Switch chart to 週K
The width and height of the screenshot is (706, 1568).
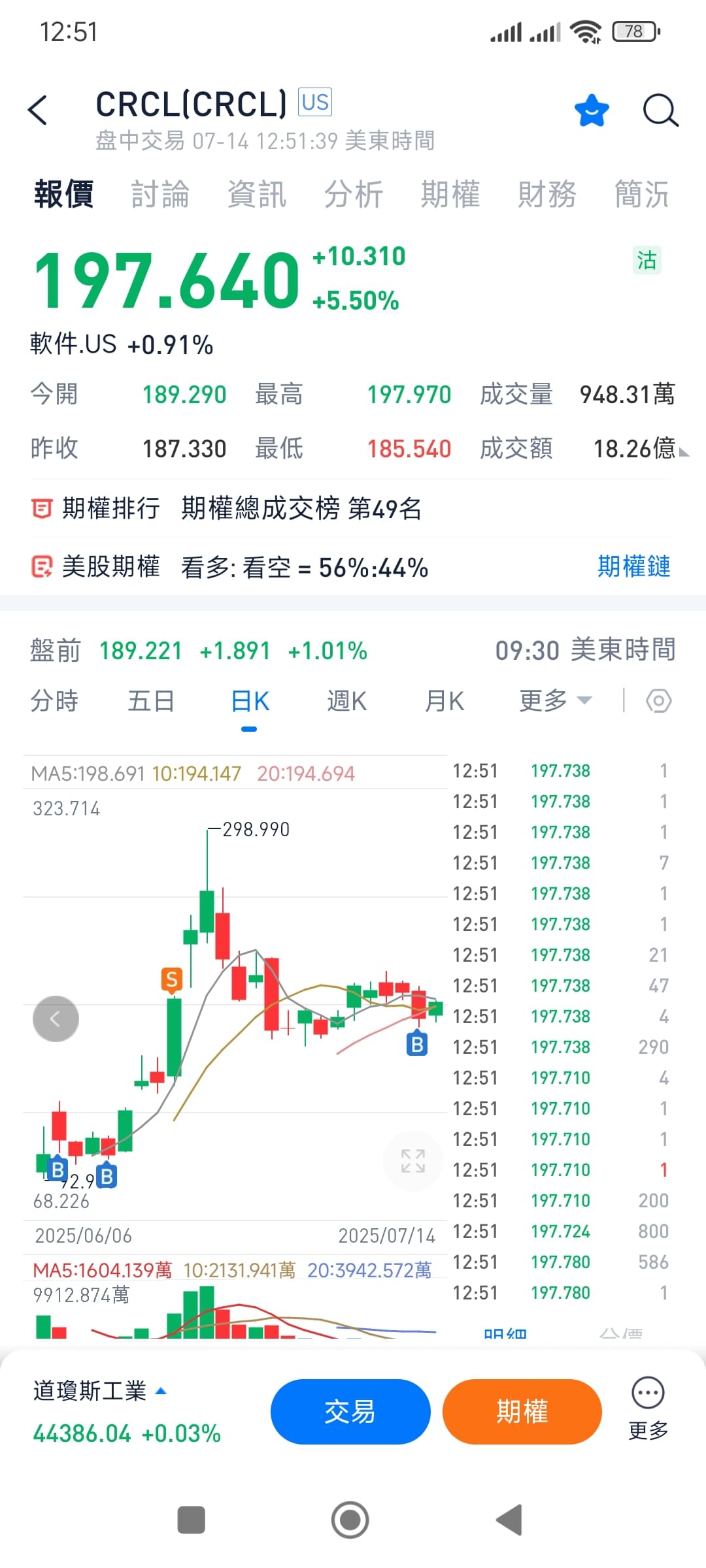tap(346, 701)
